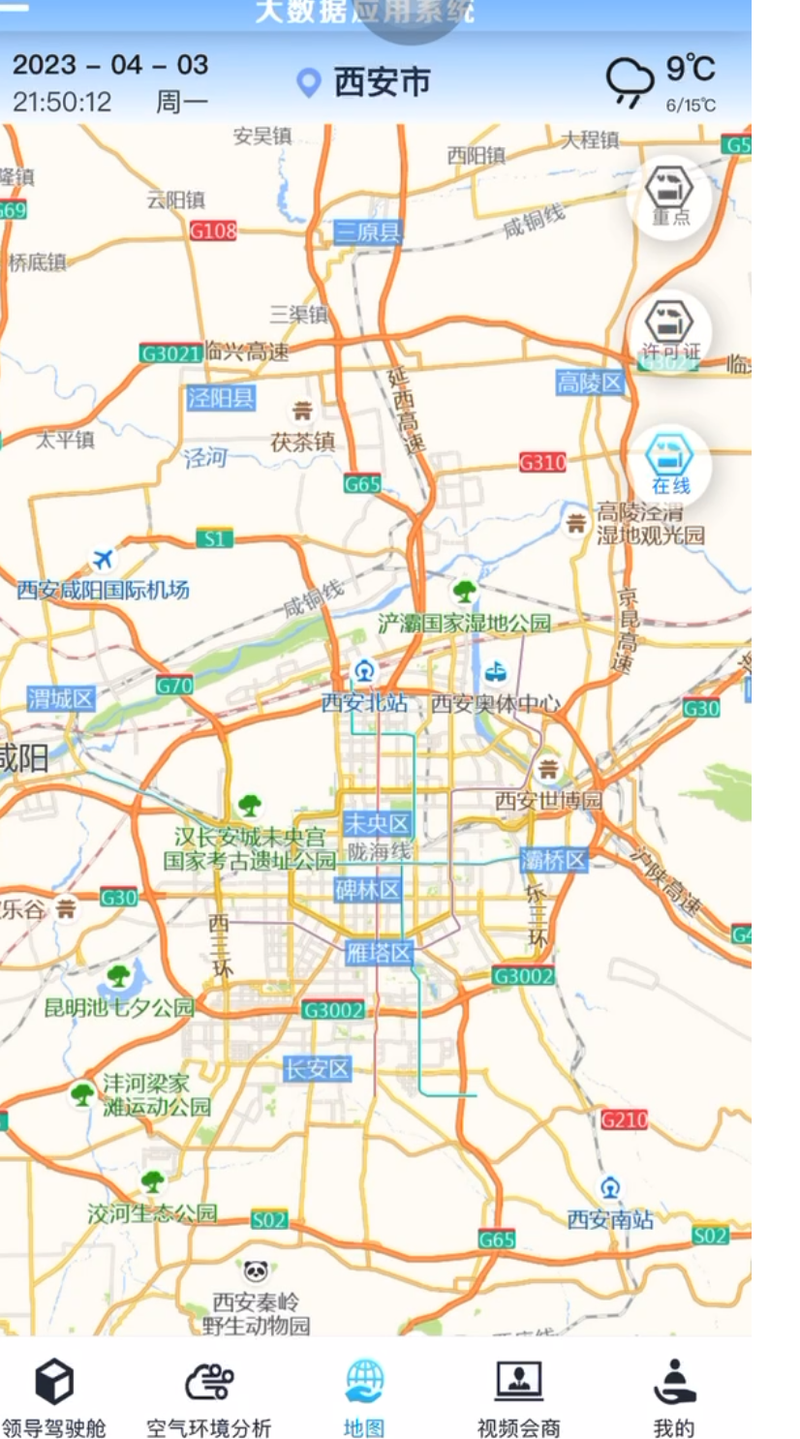Tap the 西安市 location selector
The image size is (800, 1439).
[365, 83]
